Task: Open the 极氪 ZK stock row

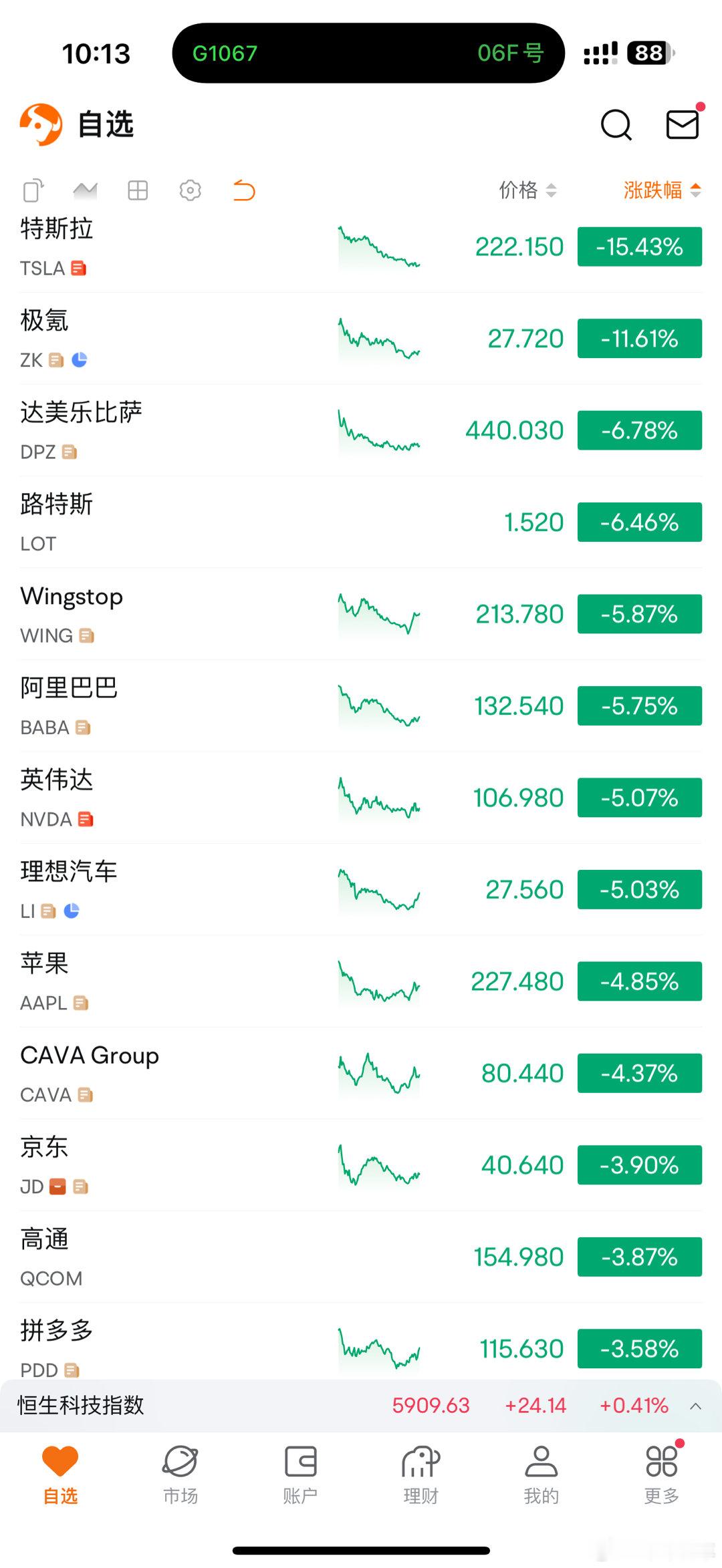Action: 201,339
